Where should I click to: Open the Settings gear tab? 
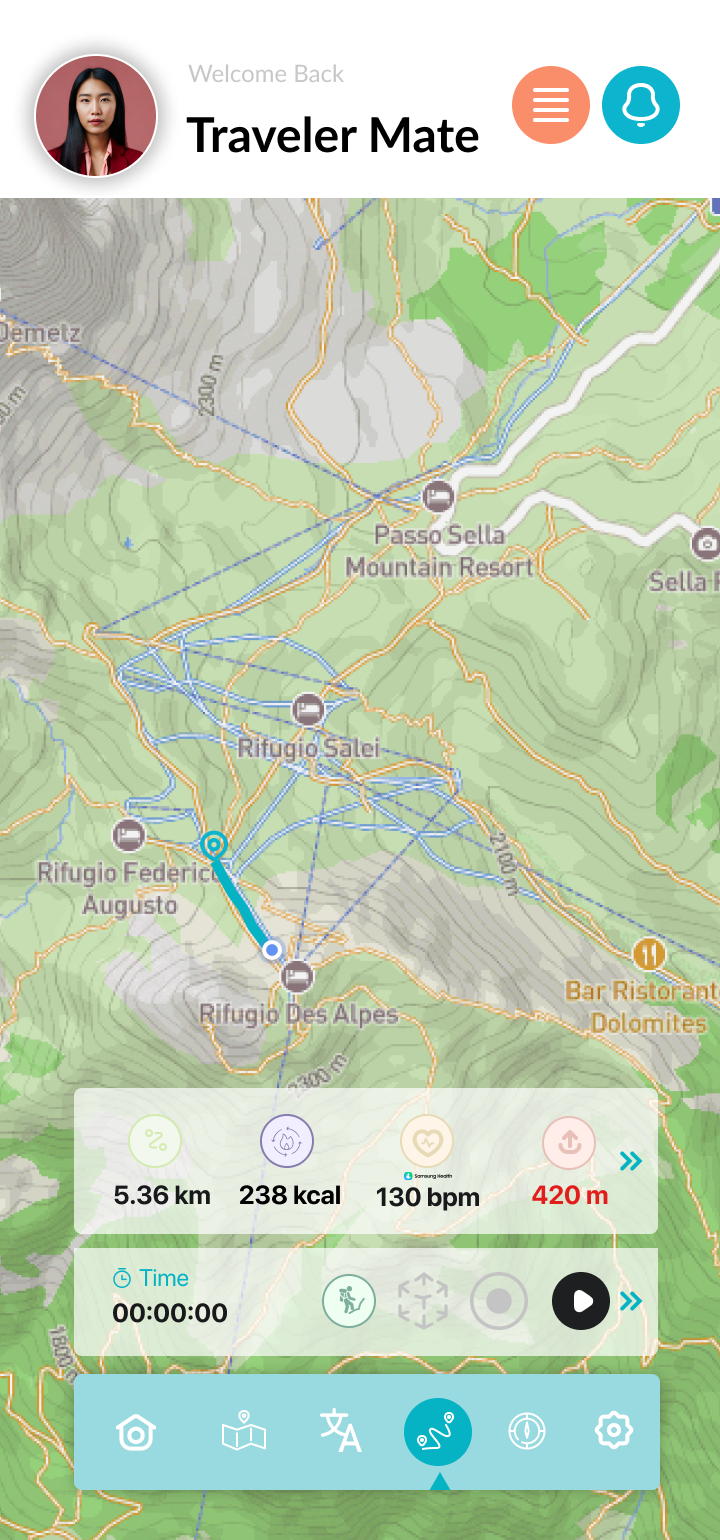(x=613, y=1432)
